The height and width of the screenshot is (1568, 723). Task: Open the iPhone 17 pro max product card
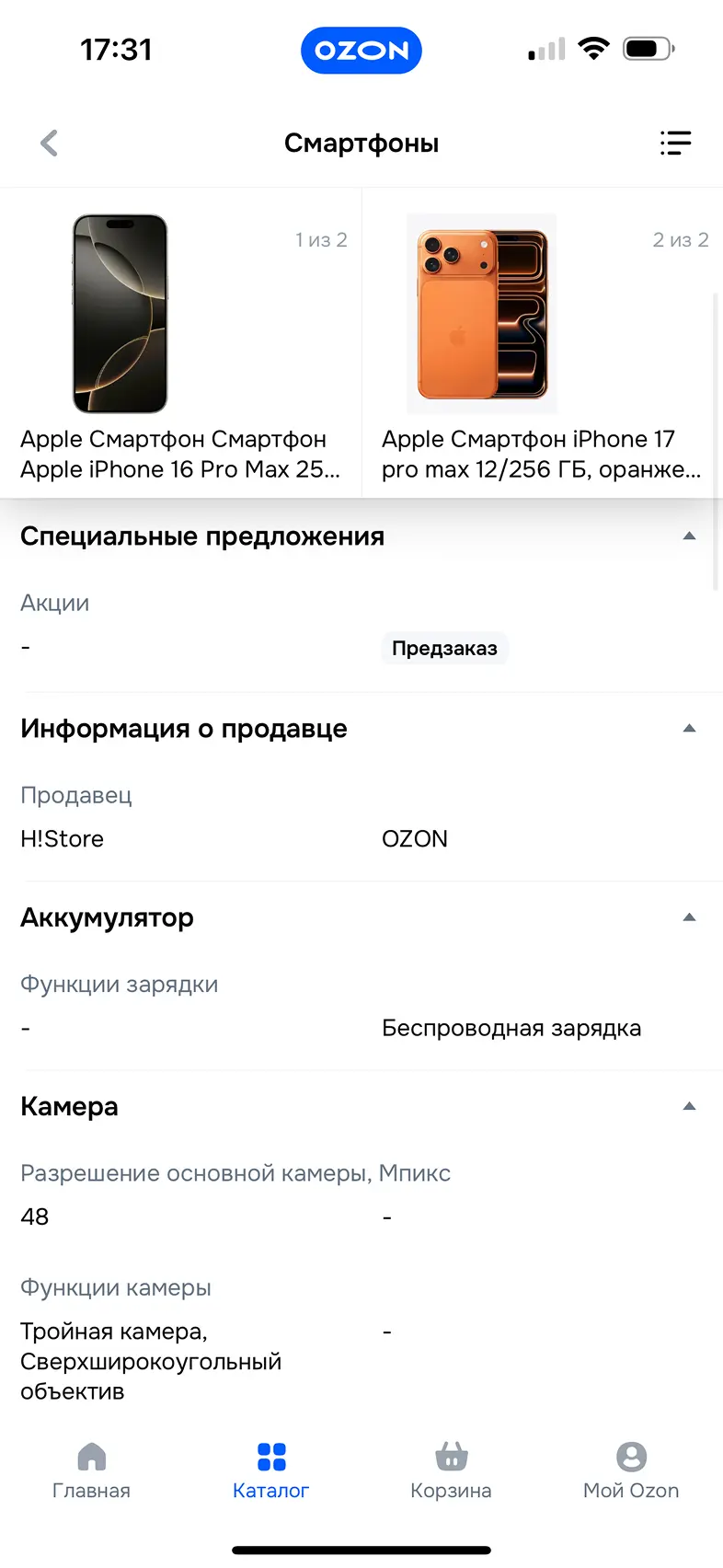coord(542,343)
